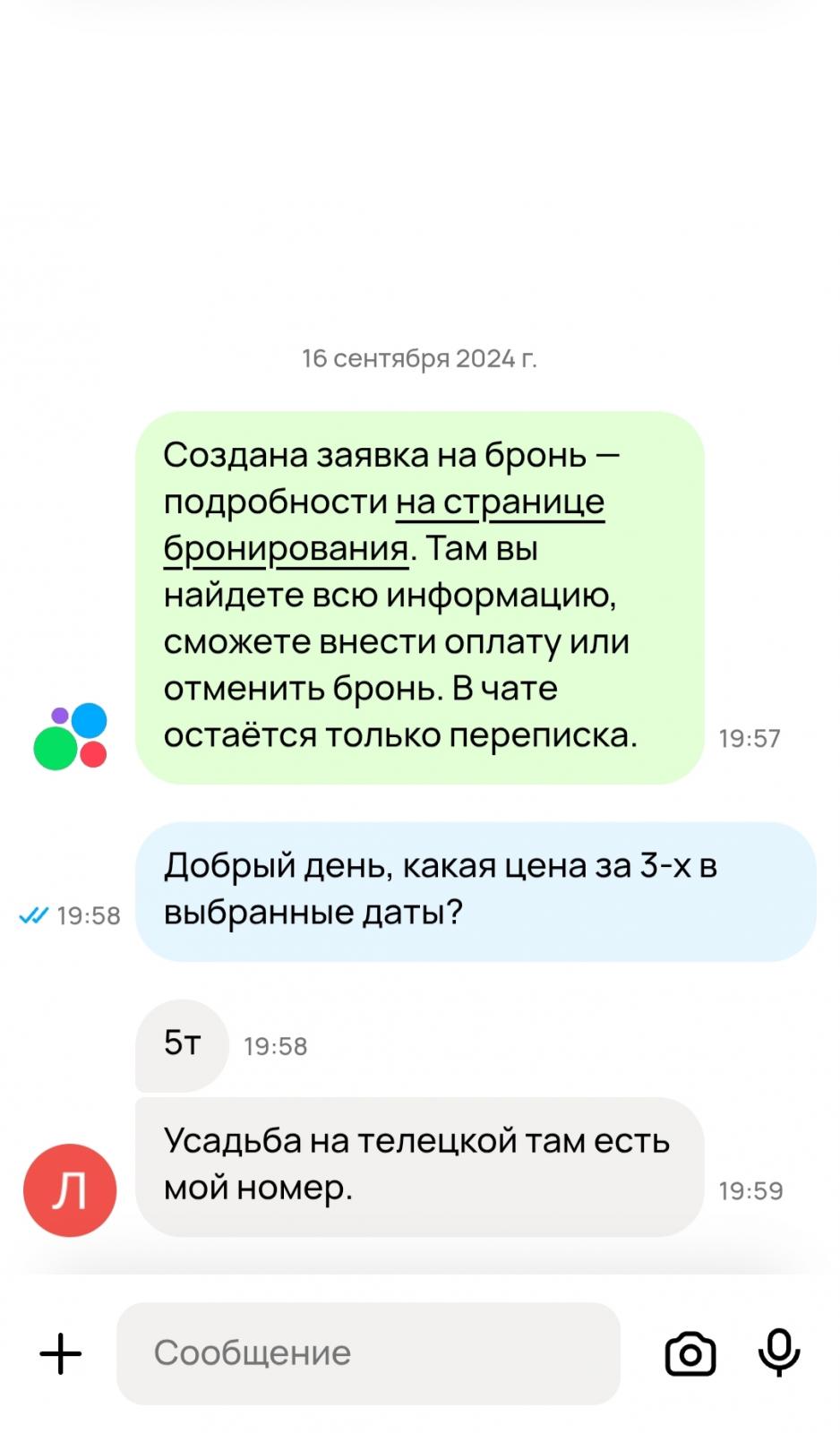Open the attachment plus button
Screen dimensions: 840x1433
pos(61,1353)
